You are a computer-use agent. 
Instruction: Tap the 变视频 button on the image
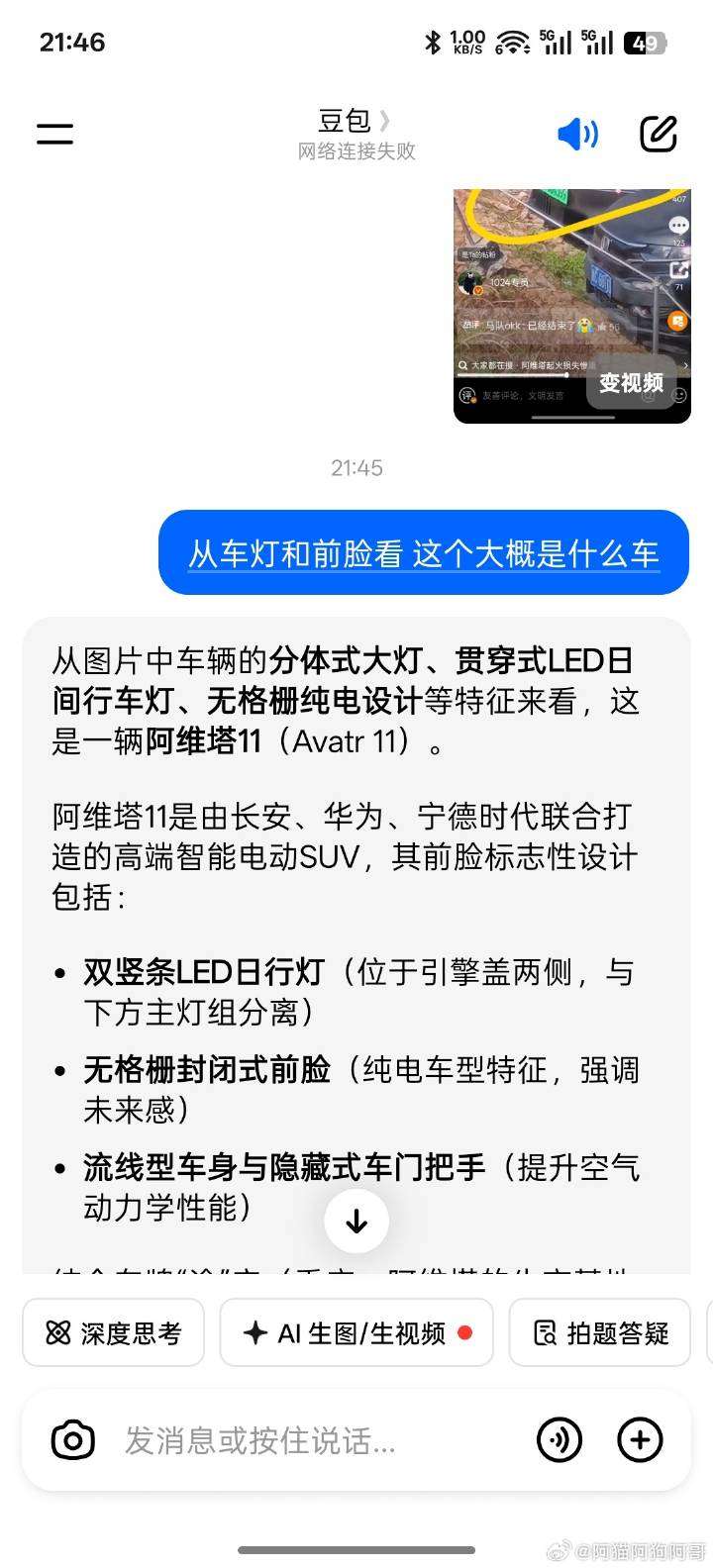point(631,382)
